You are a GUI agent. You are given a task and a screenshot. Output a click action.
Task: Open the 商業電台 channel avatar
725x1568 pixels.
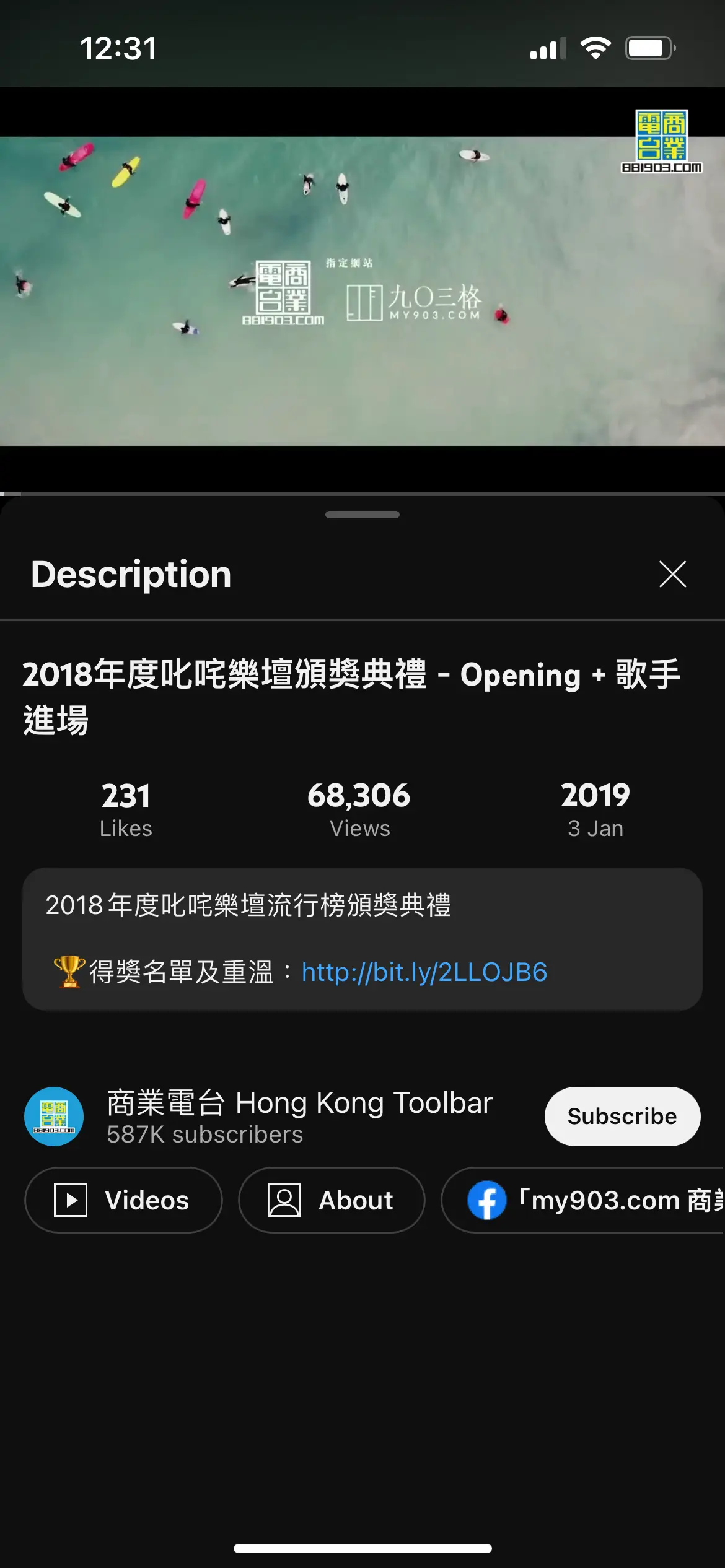coord(53,1116)
